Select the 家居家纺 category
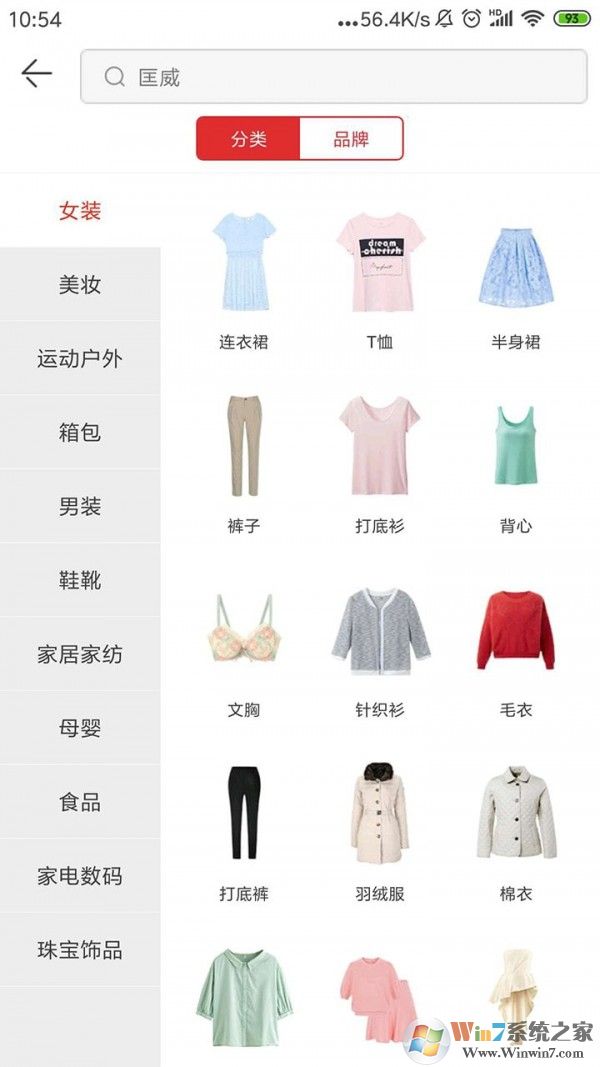This screenshot has height=1067, width=600. pyautogui.click(x=80, y=655)
